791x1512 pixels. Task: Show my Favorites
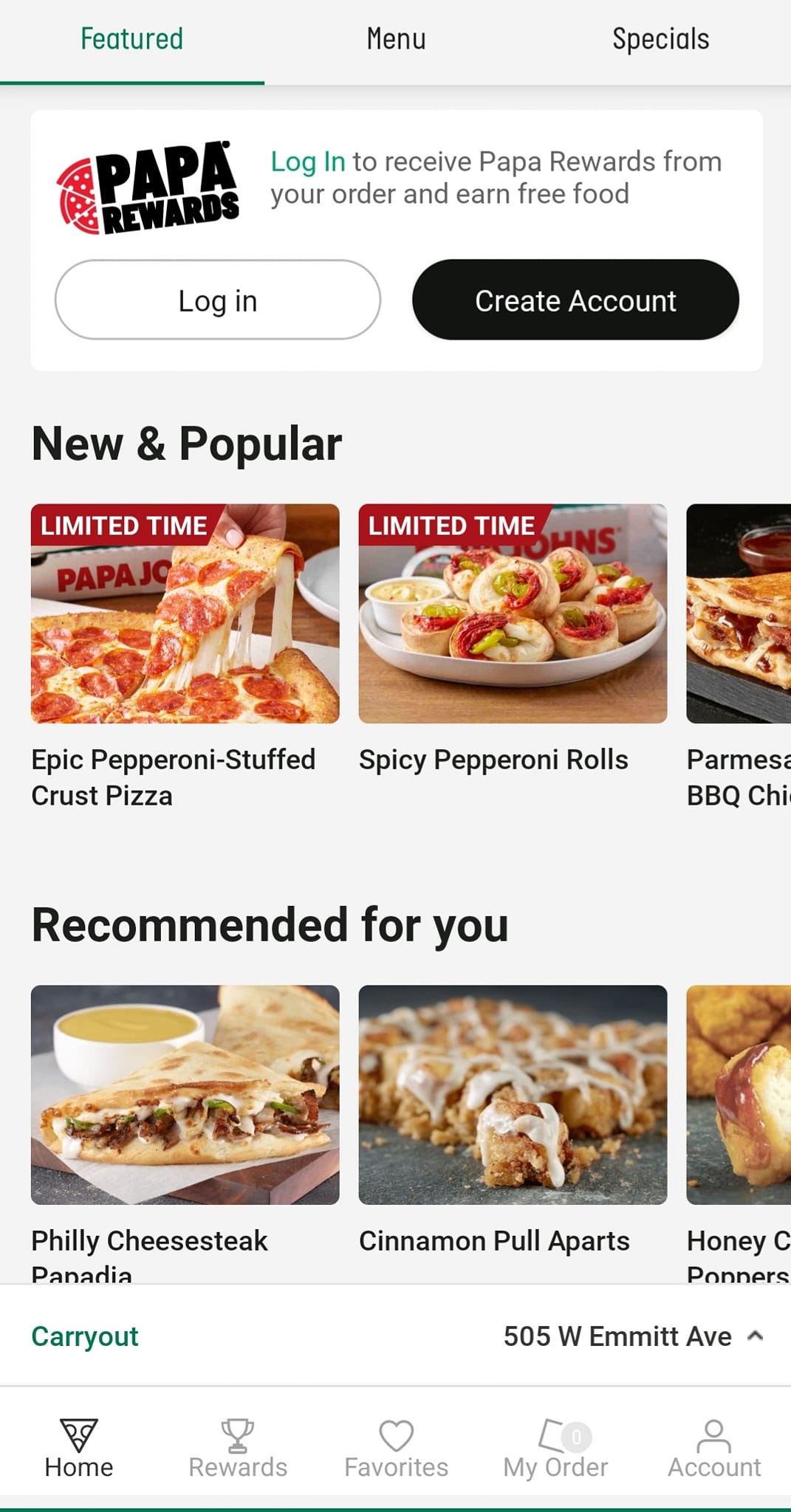coord(396,1449)
